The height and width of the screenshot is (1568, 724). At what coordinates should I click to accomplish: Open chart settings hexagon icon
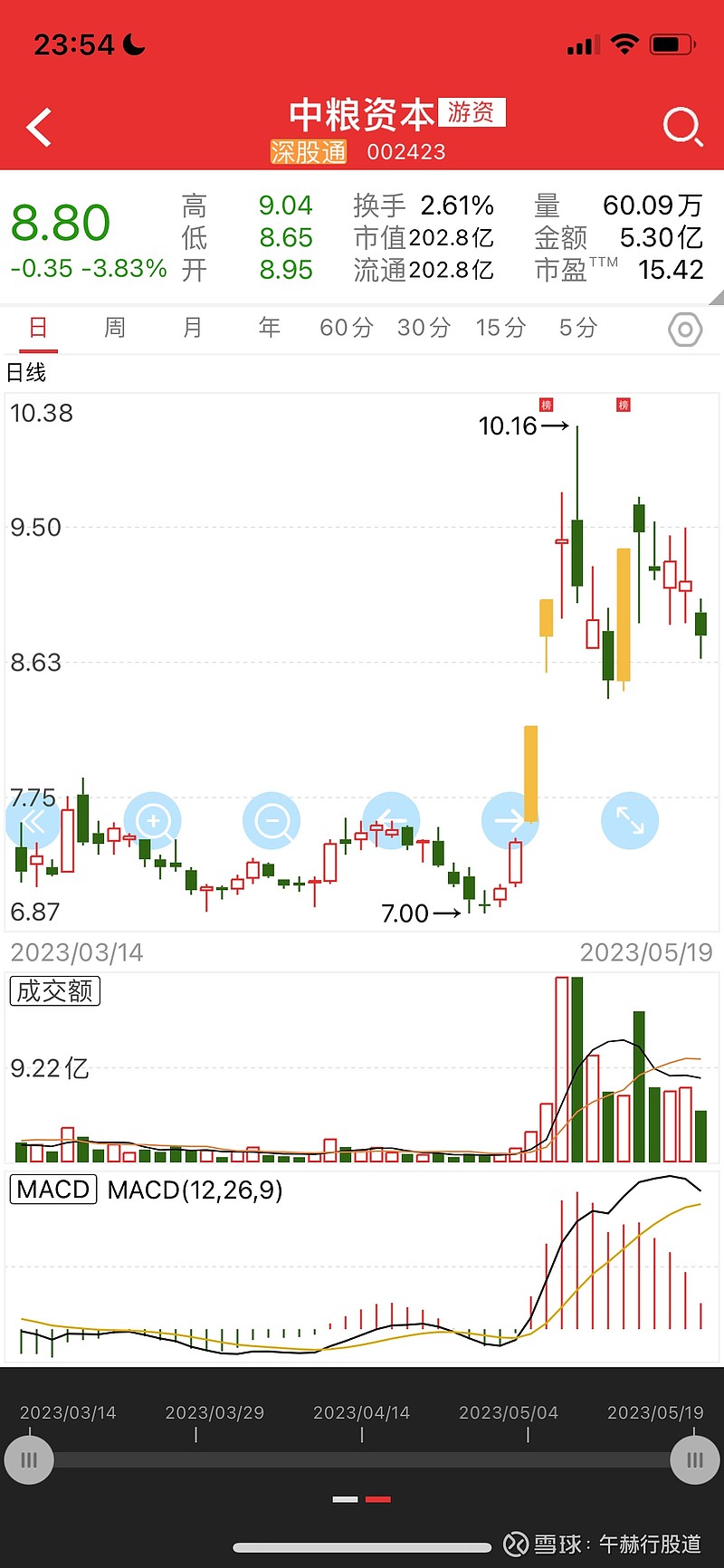pyautogui.click(x=685, y=330)
